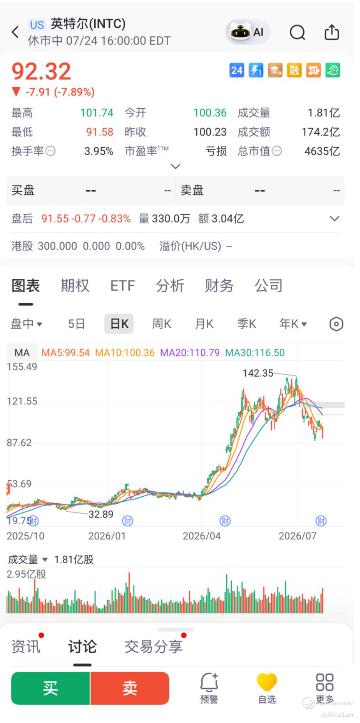This screenshot has height=723, width=360.
Task: Open the 成交量 indicator dropdown
Action: pyautogui.click(x=28, y=559)
